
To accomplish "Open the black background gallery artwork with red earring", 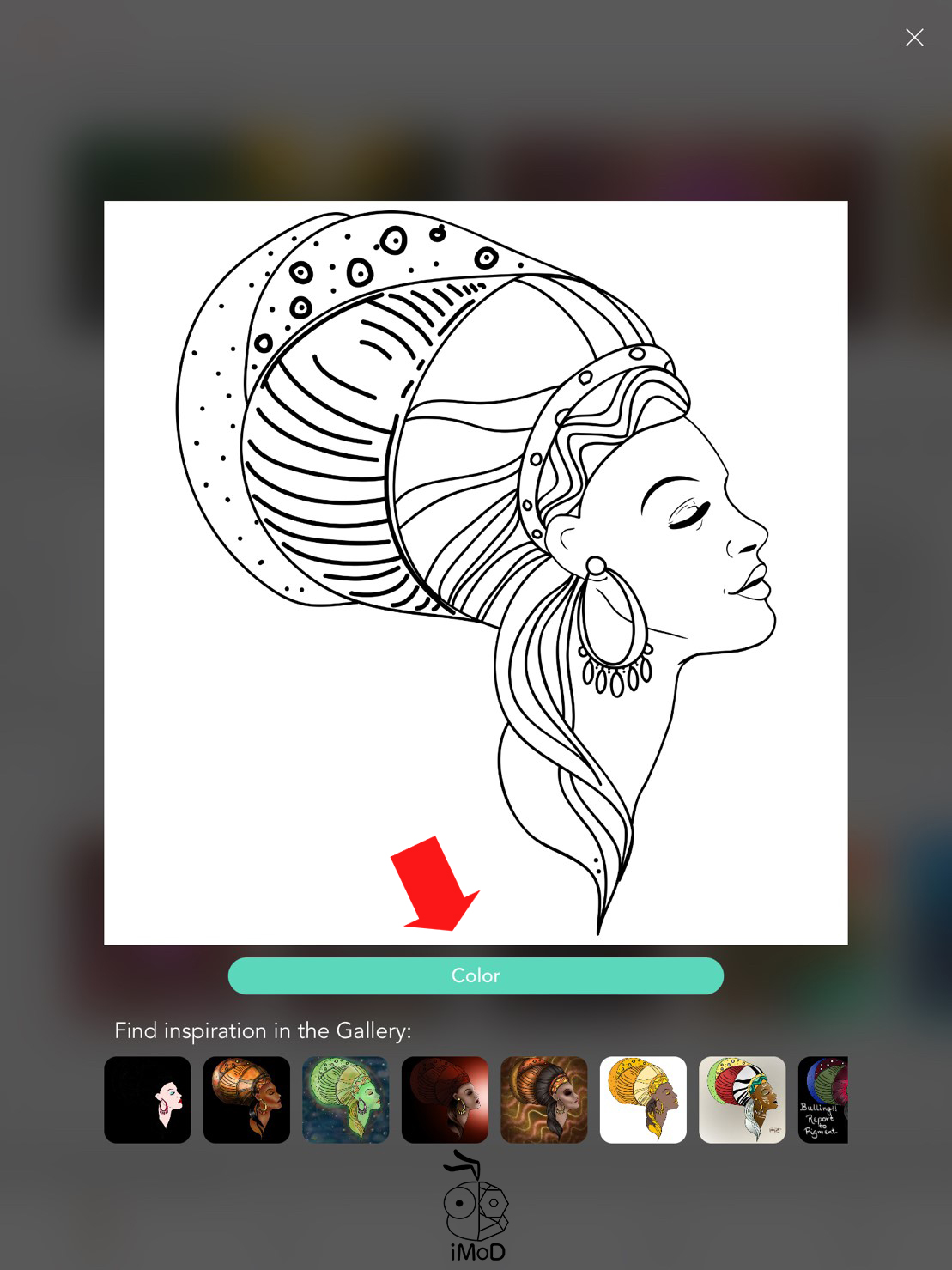I will [148, 1099].
